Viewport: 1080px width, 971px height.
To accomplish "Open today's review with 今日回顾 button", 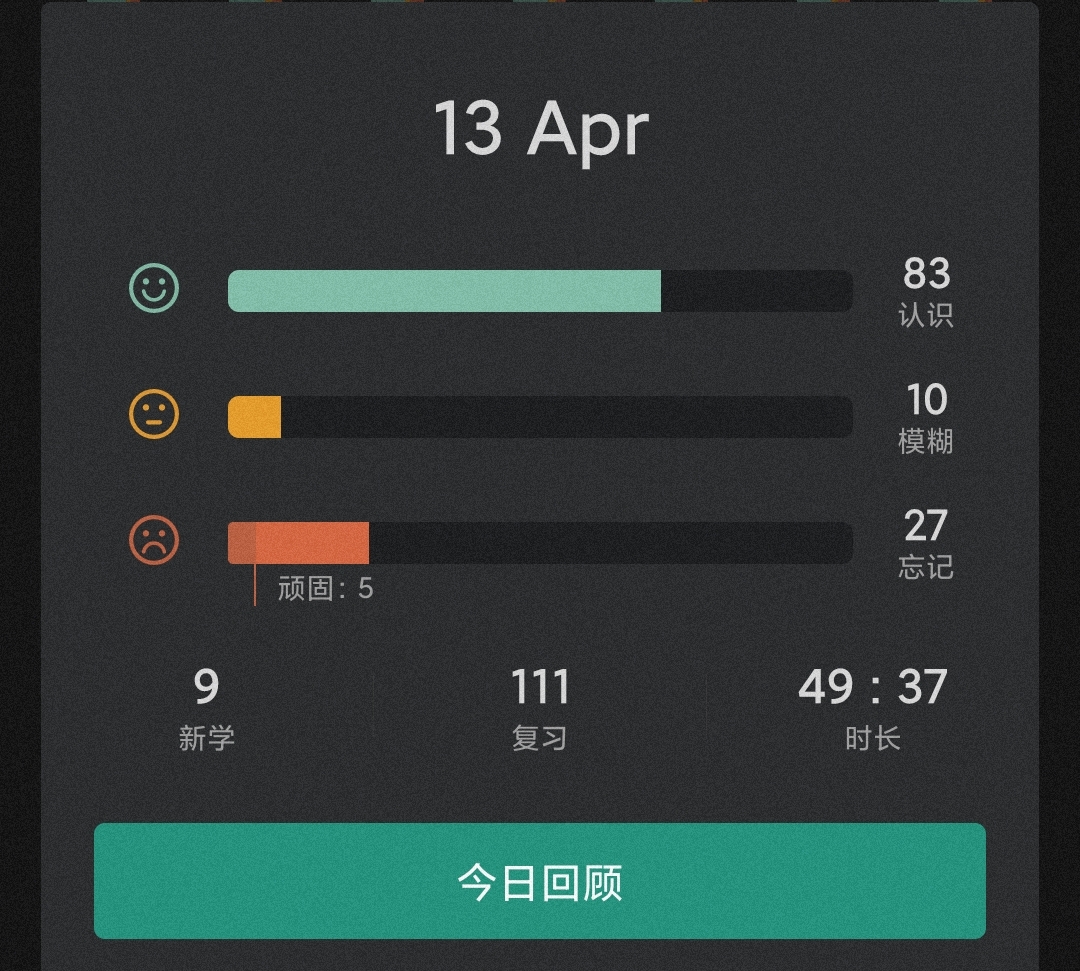I will [540, 881].
